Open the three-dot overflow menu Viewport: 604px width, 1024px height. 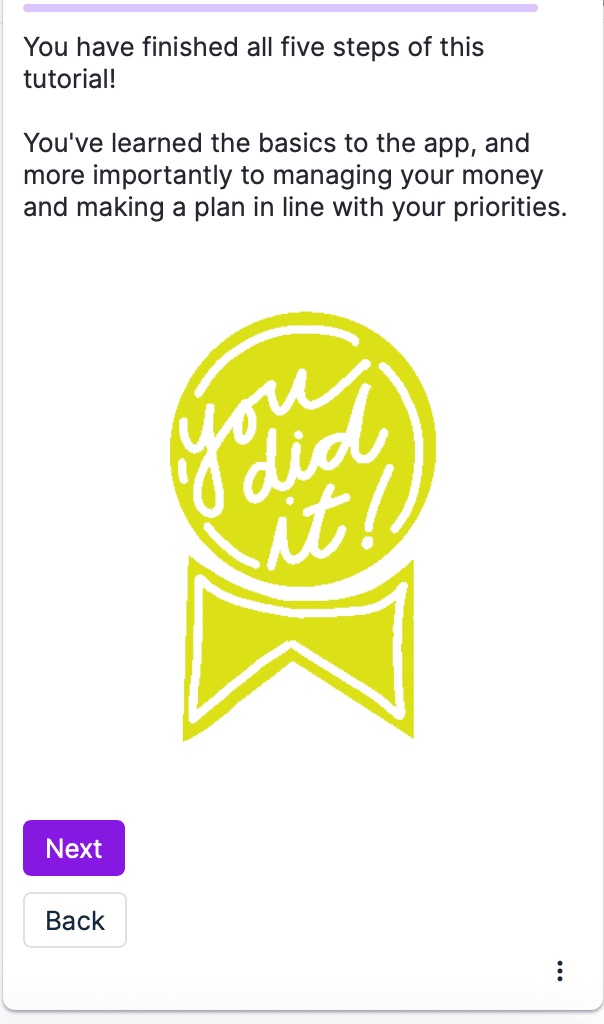click(560, 971)
